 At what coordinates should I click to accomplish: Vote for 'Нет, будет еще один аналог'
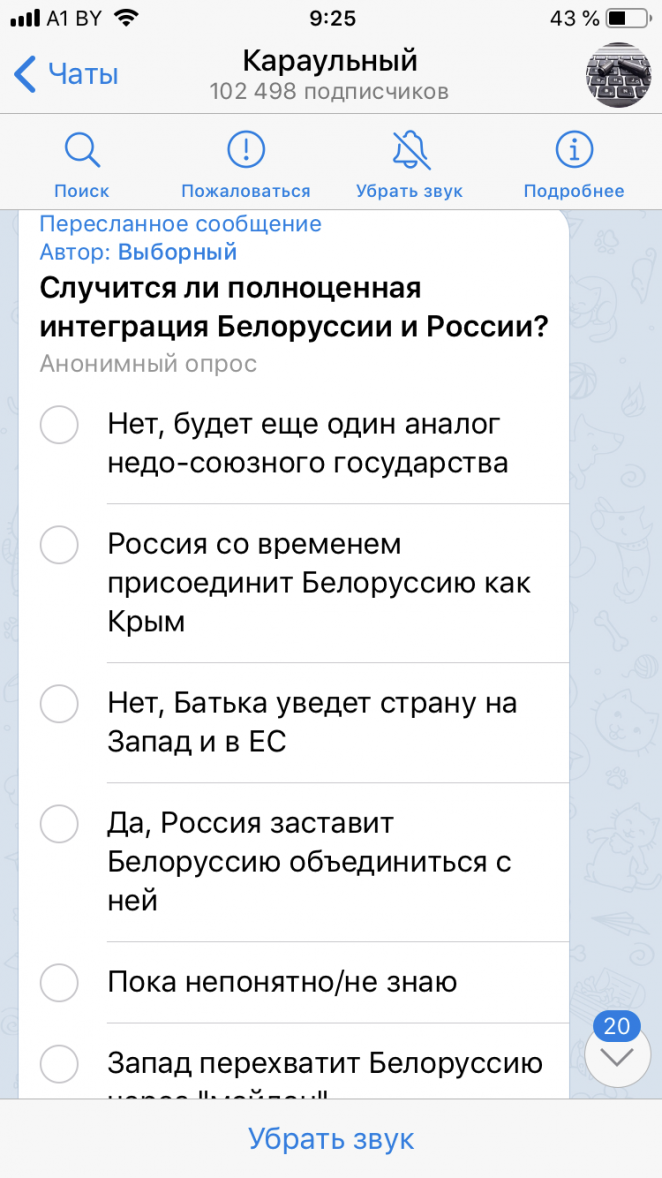pos(60,425)
